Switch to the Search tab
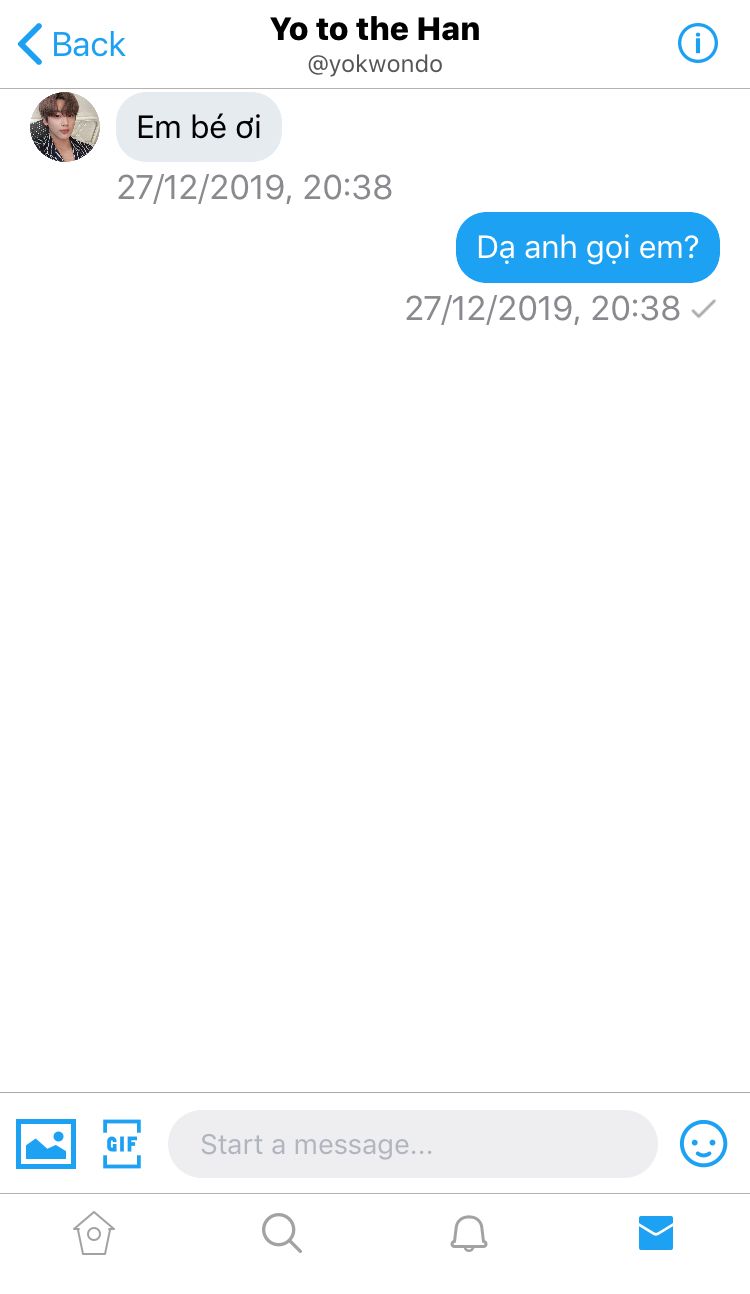Image resolution: width=750 pixels, height=1294 pixels. [281, 1233]
